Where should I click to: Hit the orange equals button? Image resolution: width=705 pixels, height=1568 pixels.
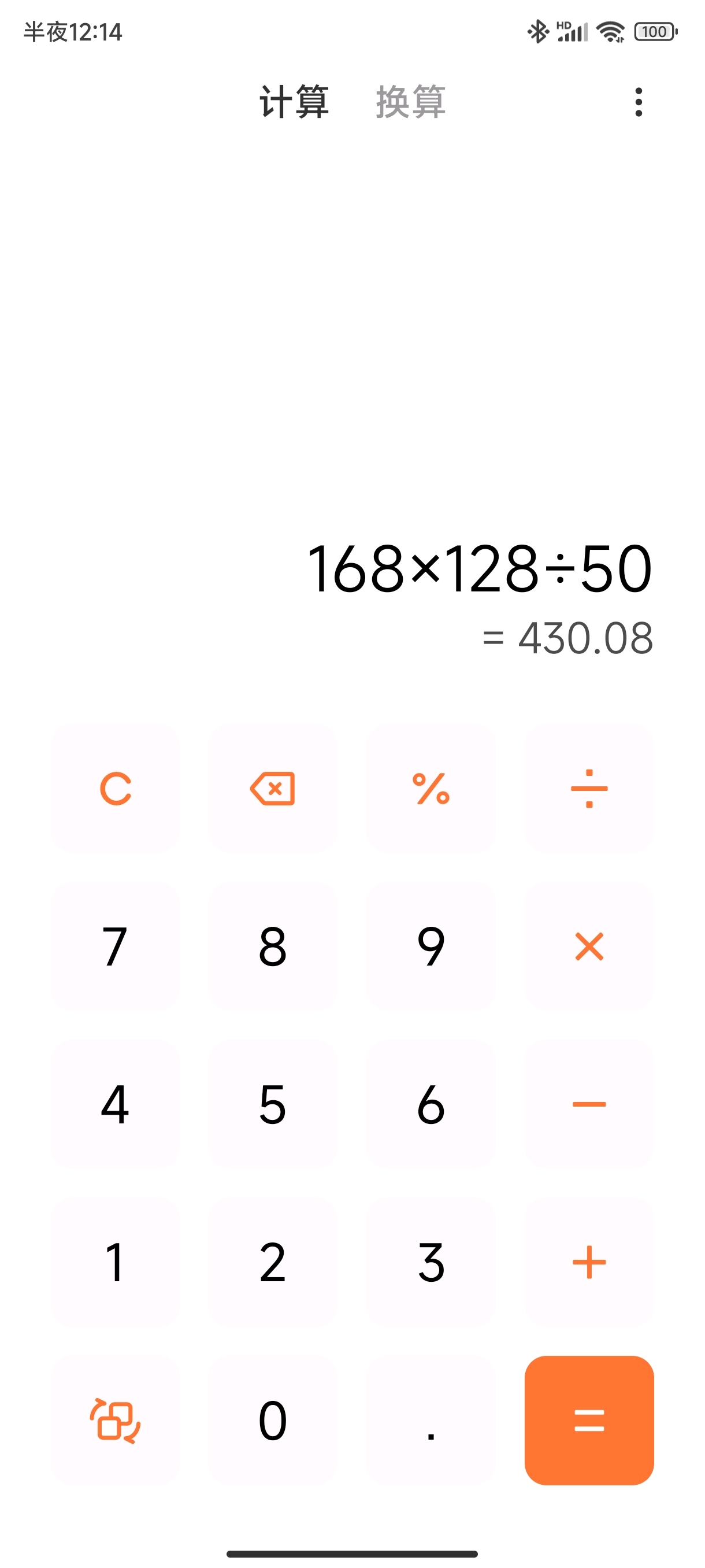(x=589, y=1420)
